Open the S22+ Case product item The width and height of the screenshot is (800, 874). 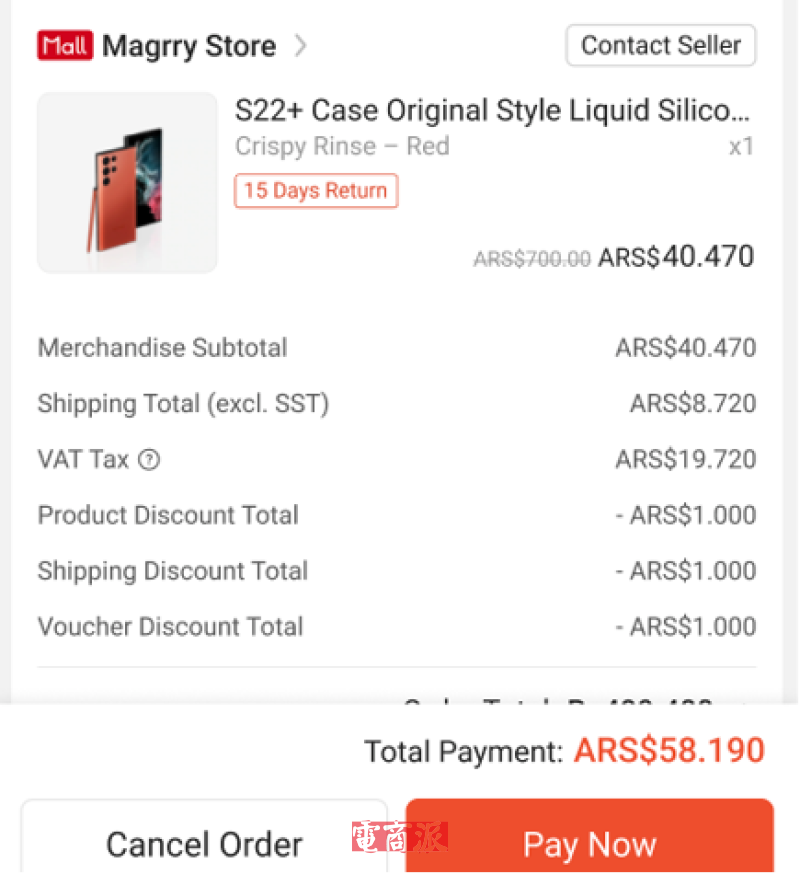click(490, 111)
